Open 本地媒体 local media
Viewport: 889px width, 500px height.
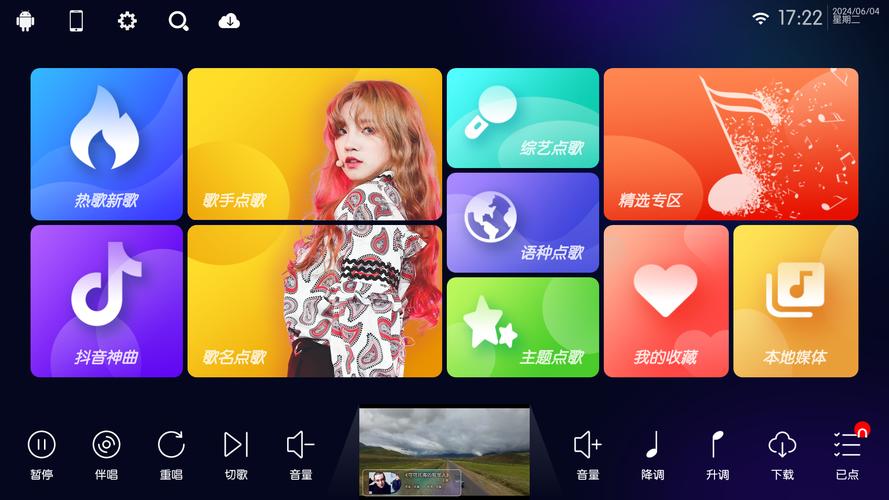pos(795,301)
